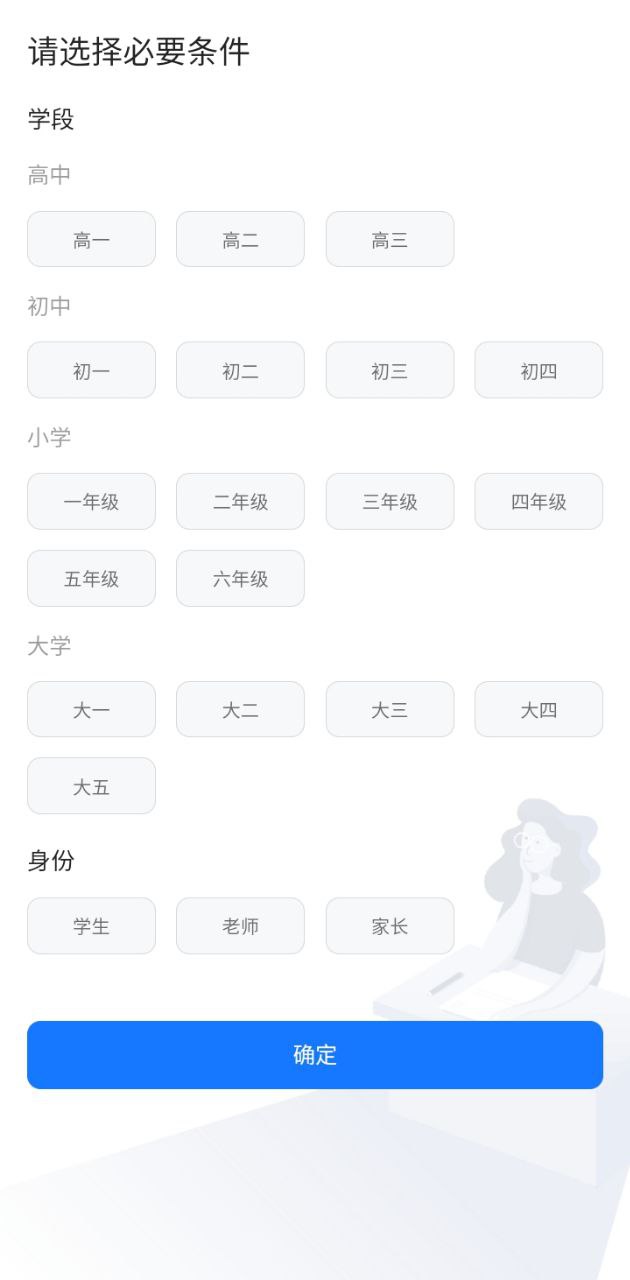Screen dimensions: 630x1280
Task: Select 四年级 grade
Action: [538, 502]
